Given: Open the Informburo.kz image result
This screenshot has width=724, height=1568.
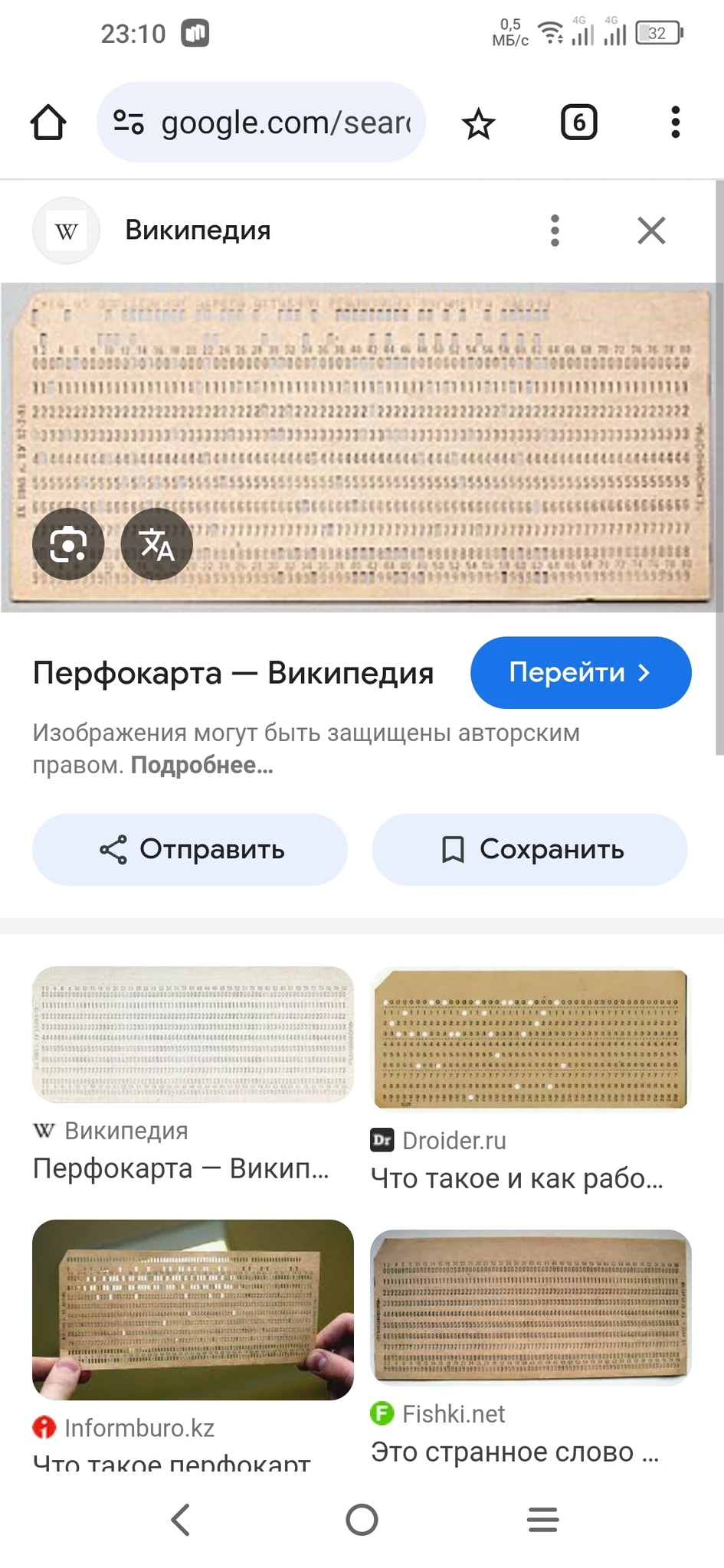Looking at the screenshot, I should pos(192,1309).
